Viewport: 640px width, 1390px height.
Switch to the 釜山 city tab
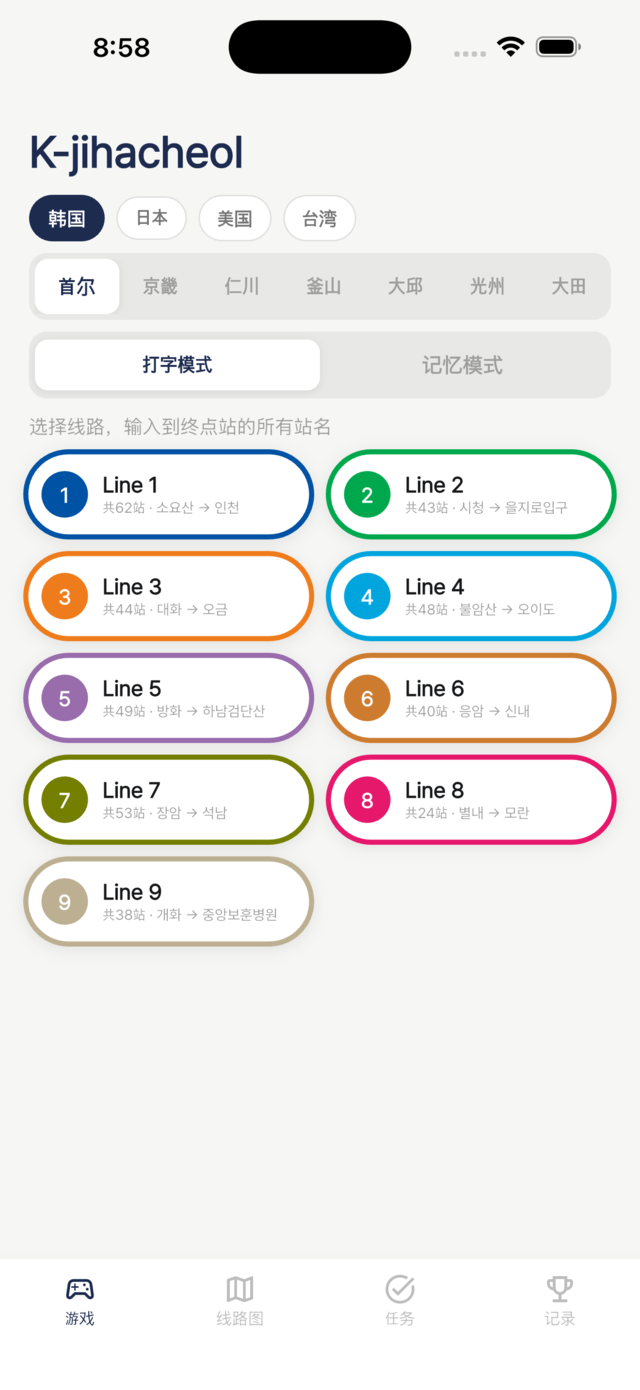[x=324, y=287]
